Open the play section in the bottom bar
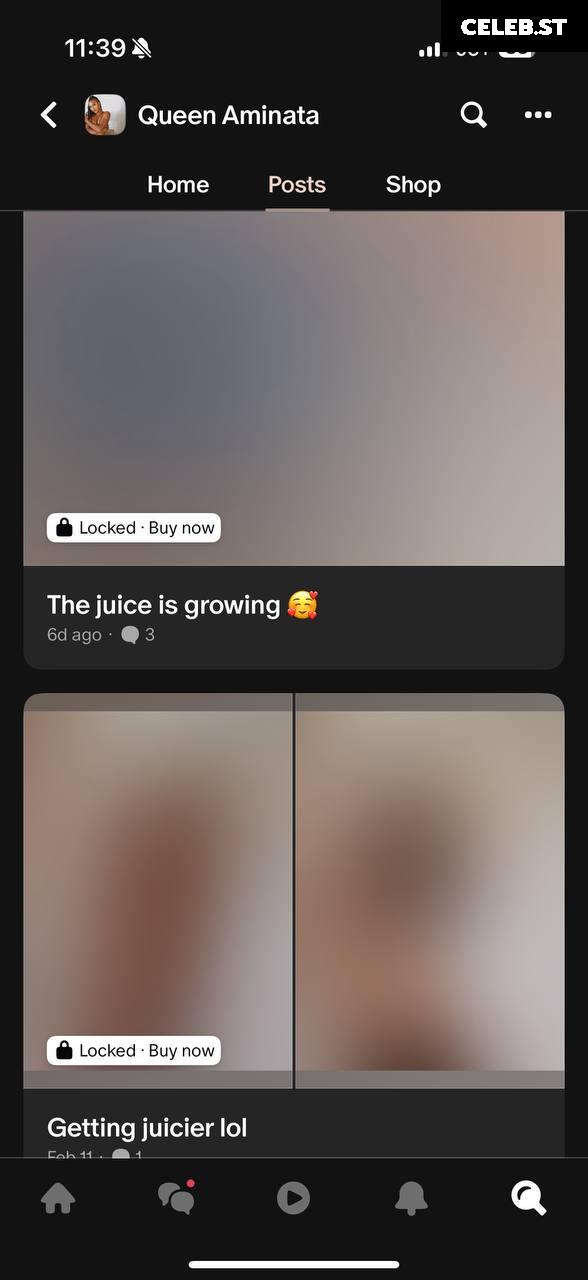 (x=293, y=1198)
